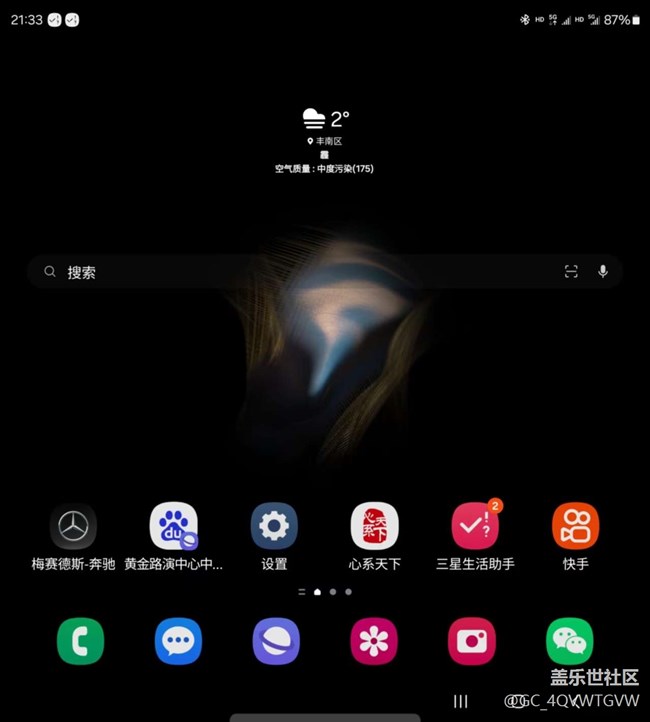Tap the 搜索 search bar
This screenshot has width=650, height=722.
pos(300,272)
